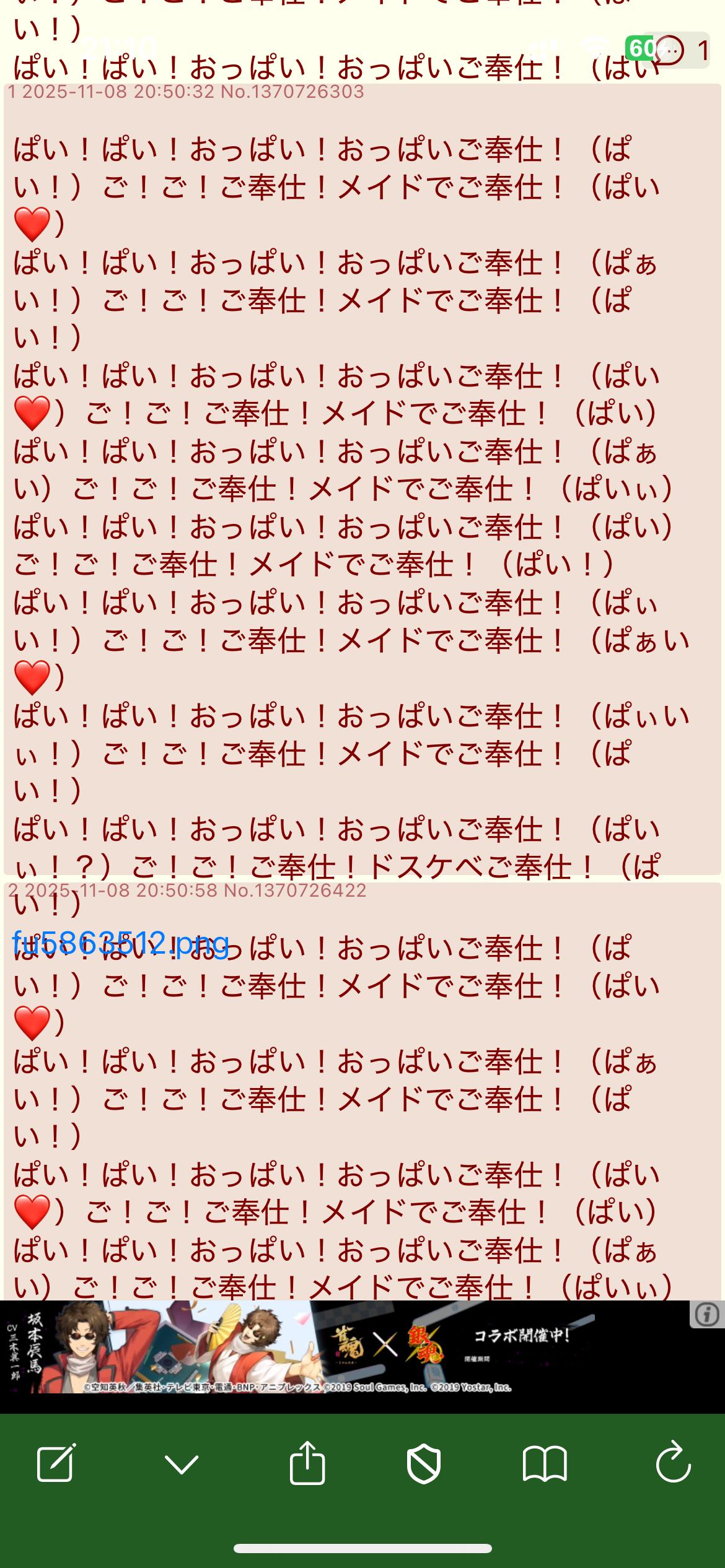Open the compose new post icon
This screenshot has width=725, height=1568.
56,1464
